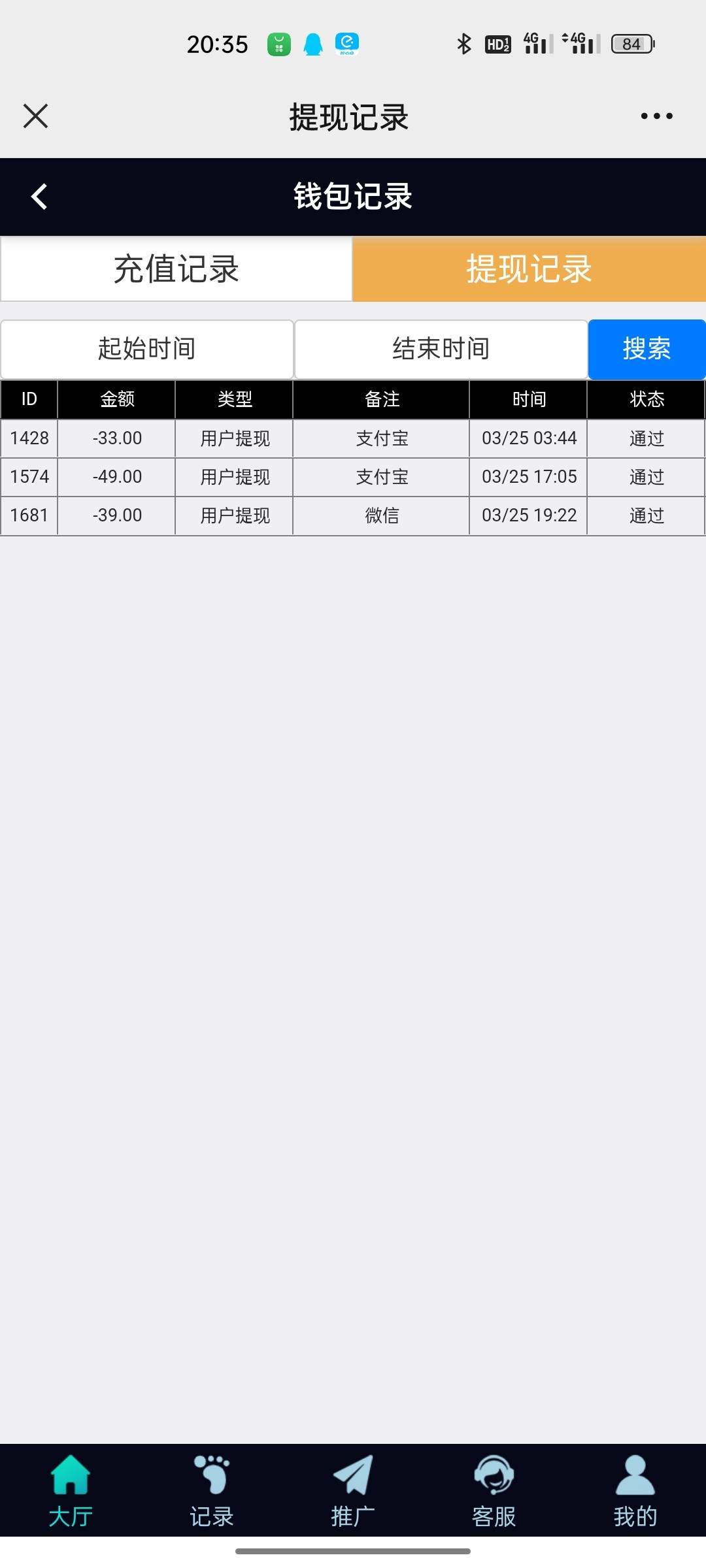
Task: Contact 客服 support
Action: [x=494, y=1491]
